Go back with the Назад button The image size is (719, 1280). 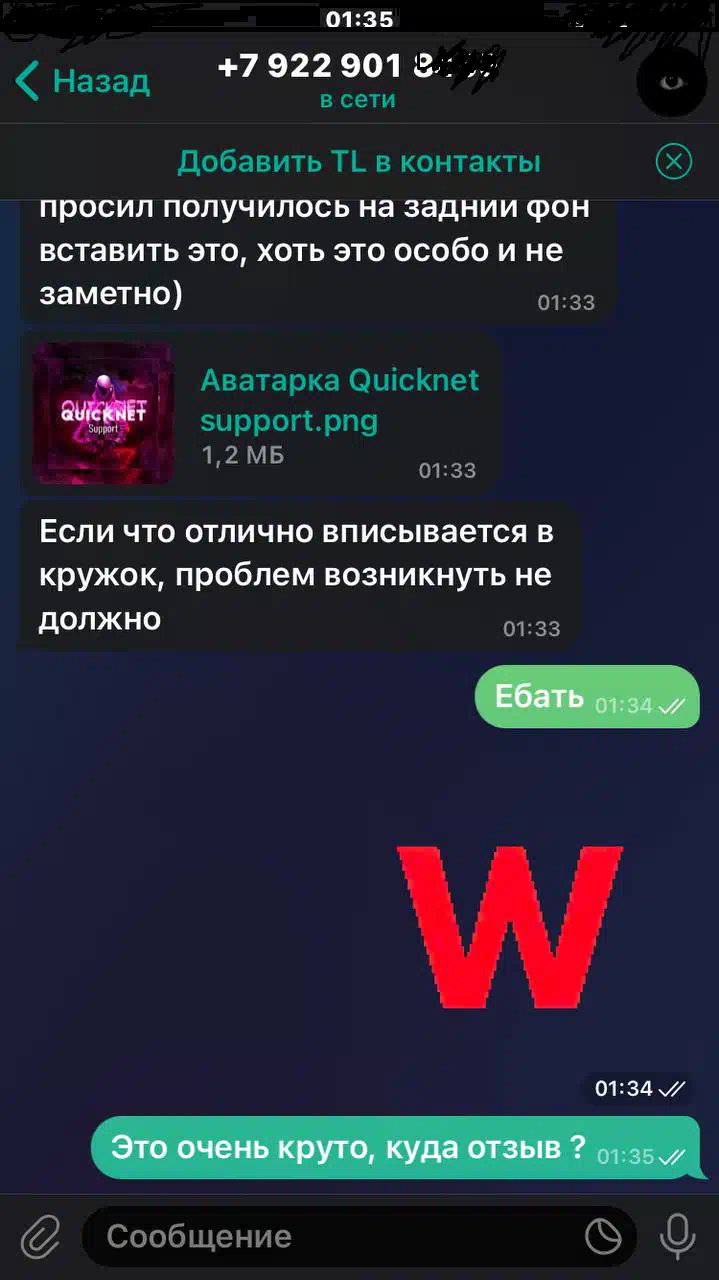pos(83,81)
